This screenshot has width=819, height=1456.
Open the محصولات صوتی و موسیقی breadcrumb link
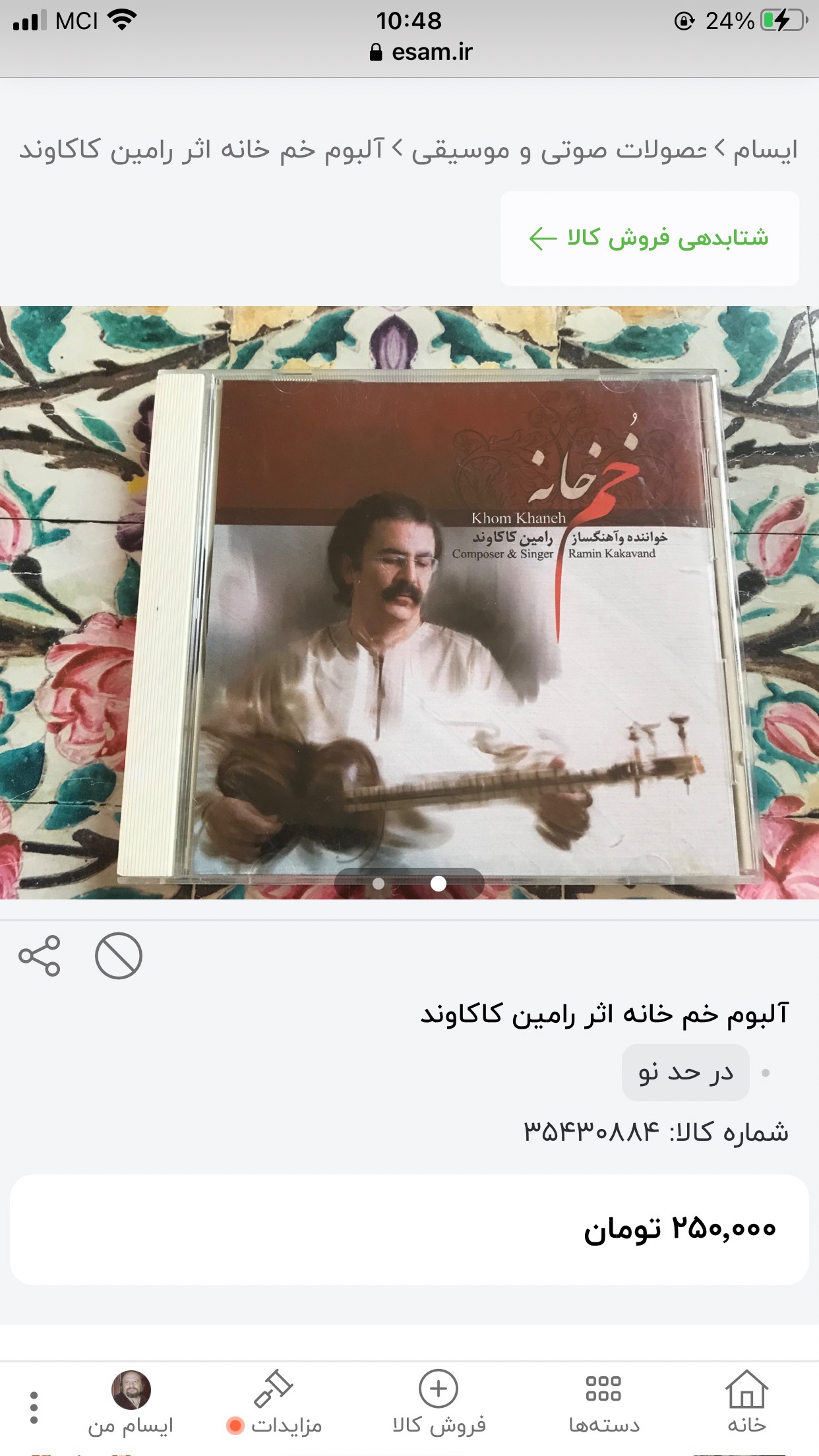tap(559, 150)
